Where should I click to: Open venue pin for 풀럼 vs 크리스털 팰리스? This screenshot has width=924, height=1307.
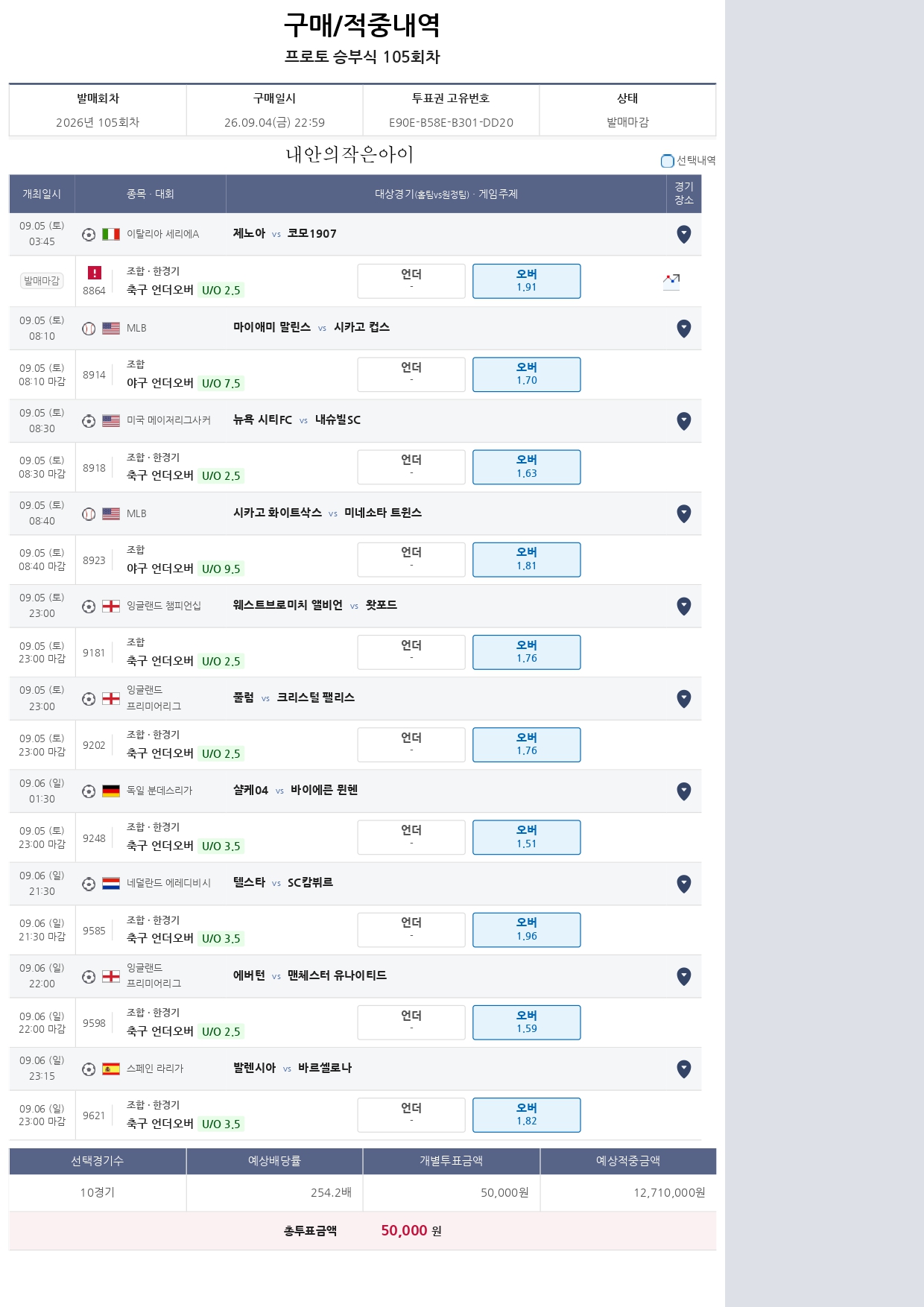683,698
